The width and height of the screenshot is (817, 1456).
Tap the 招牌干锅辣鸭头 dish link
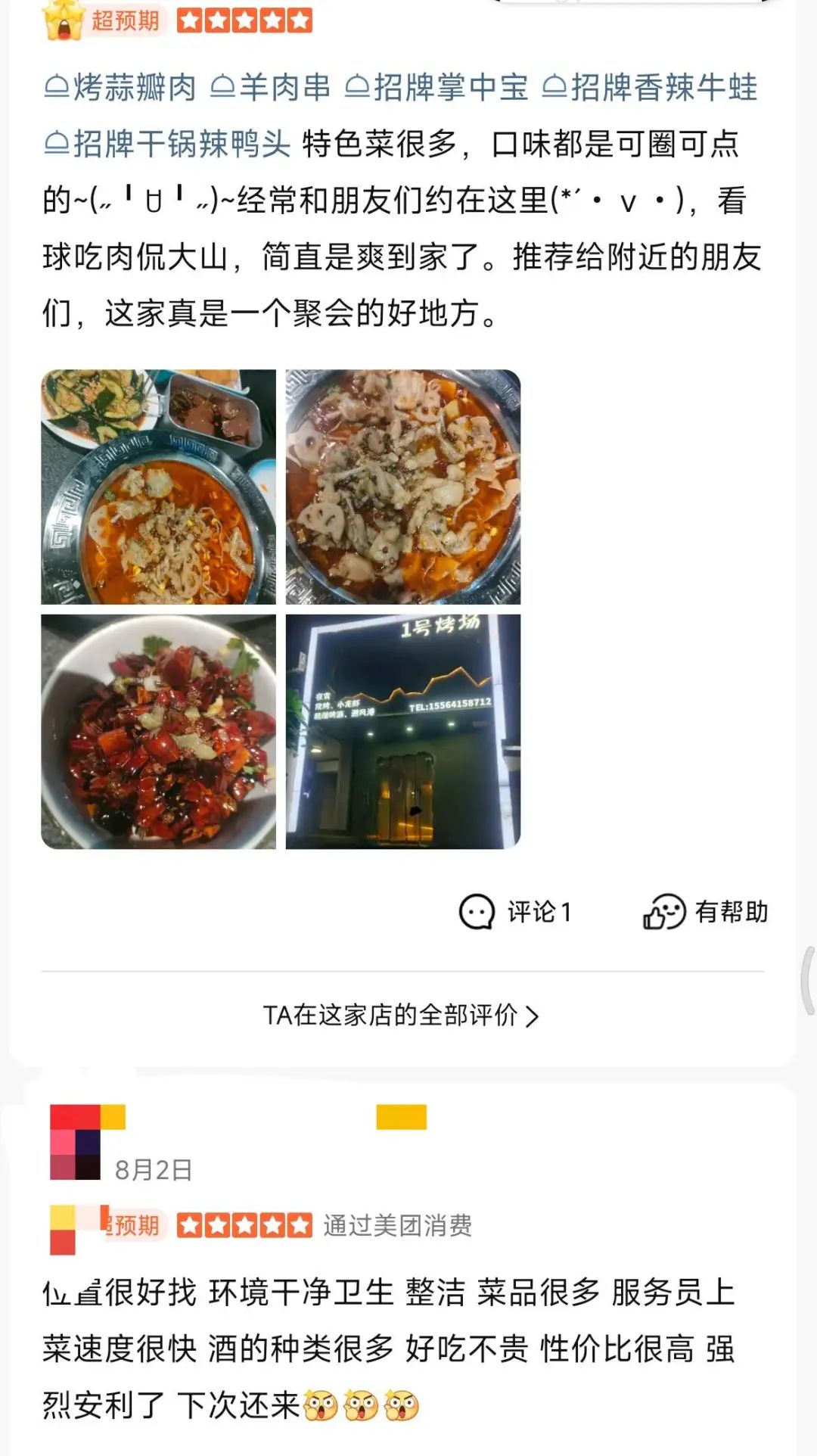pos(167,144)
